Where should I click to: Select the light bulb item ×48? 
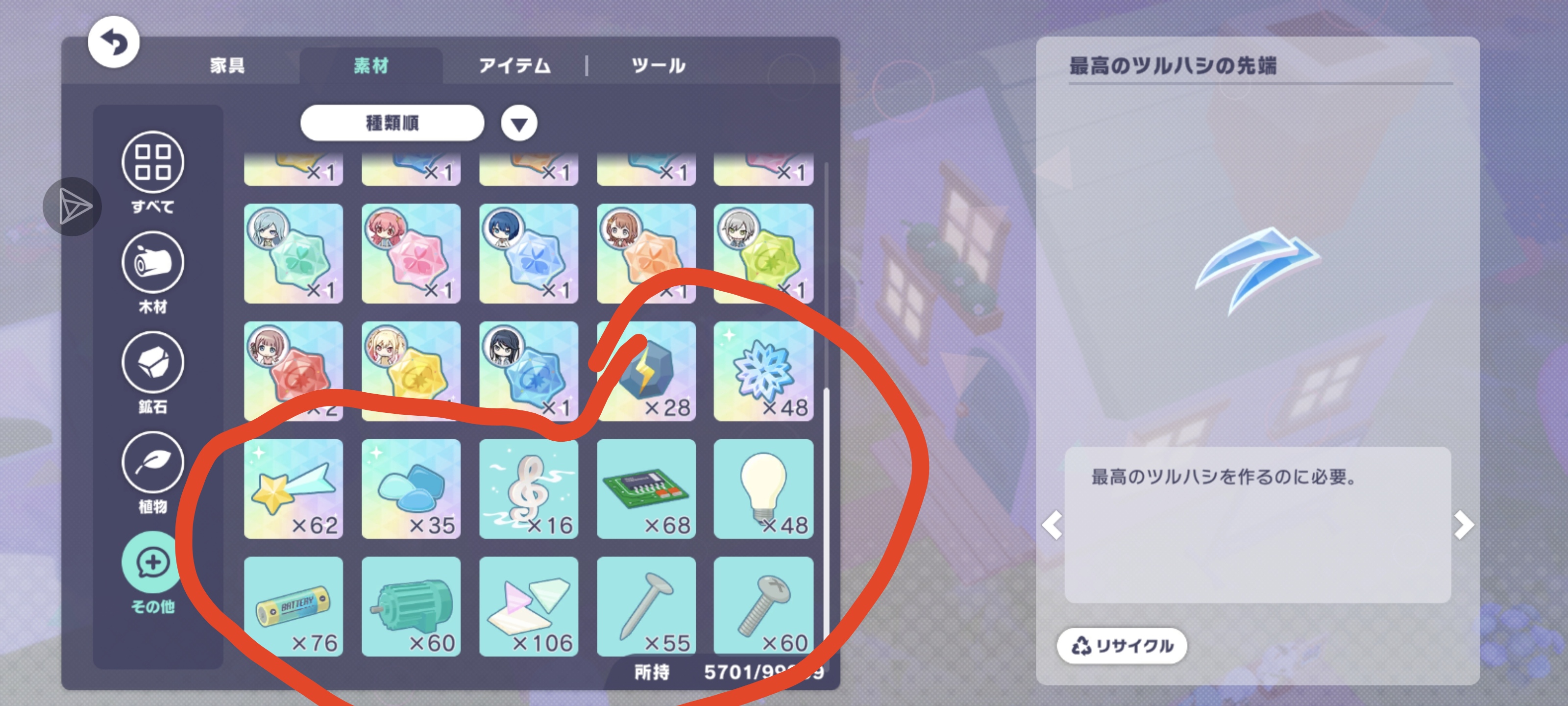(763, 488)
